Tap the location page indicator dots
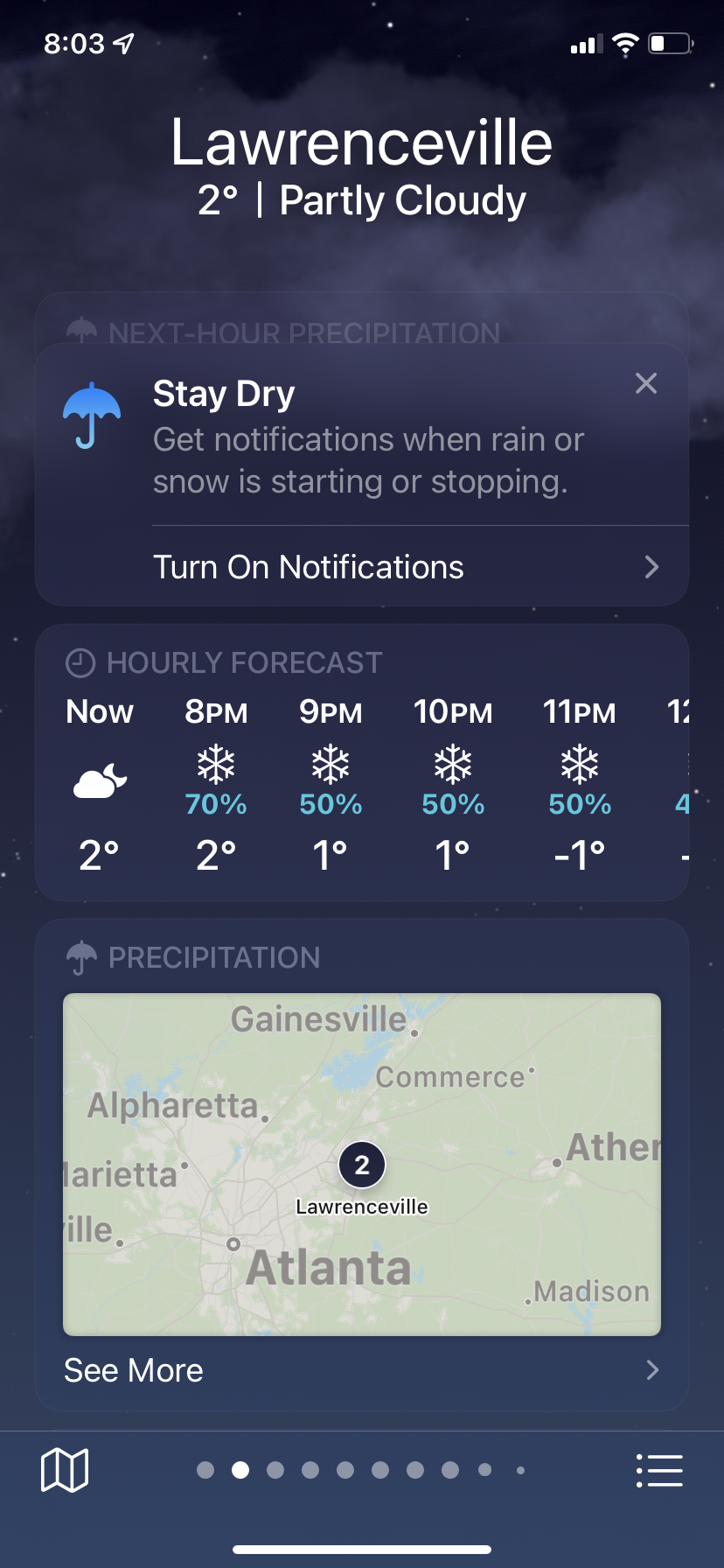This screenshot has height=1568, width=724. tap(362, 1470)
